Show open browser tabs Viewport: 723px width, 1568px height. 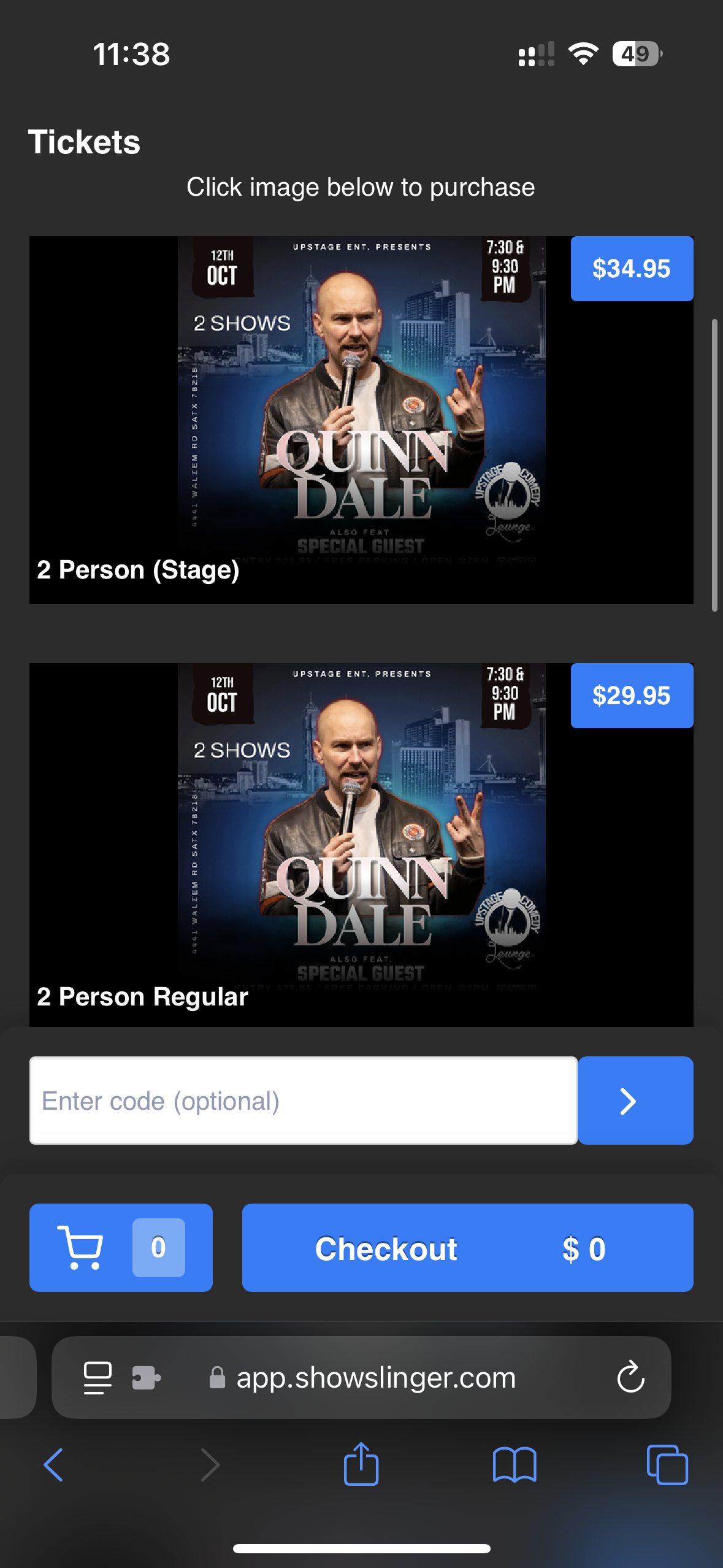coord(667,1465)
